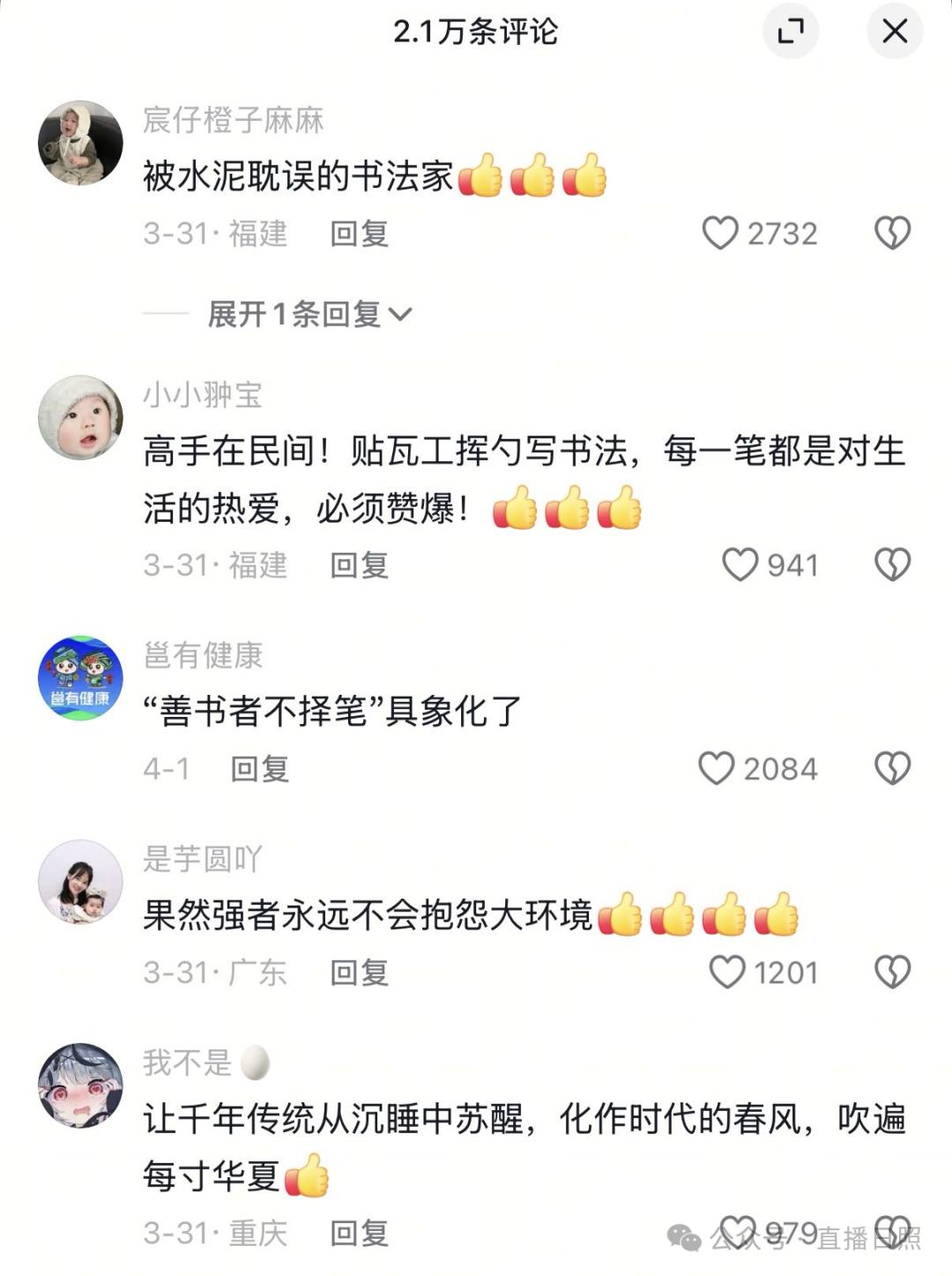Dislike 宸仔橙子麻麻's comment
952x1276 pixels.
(x=892, y=234)
